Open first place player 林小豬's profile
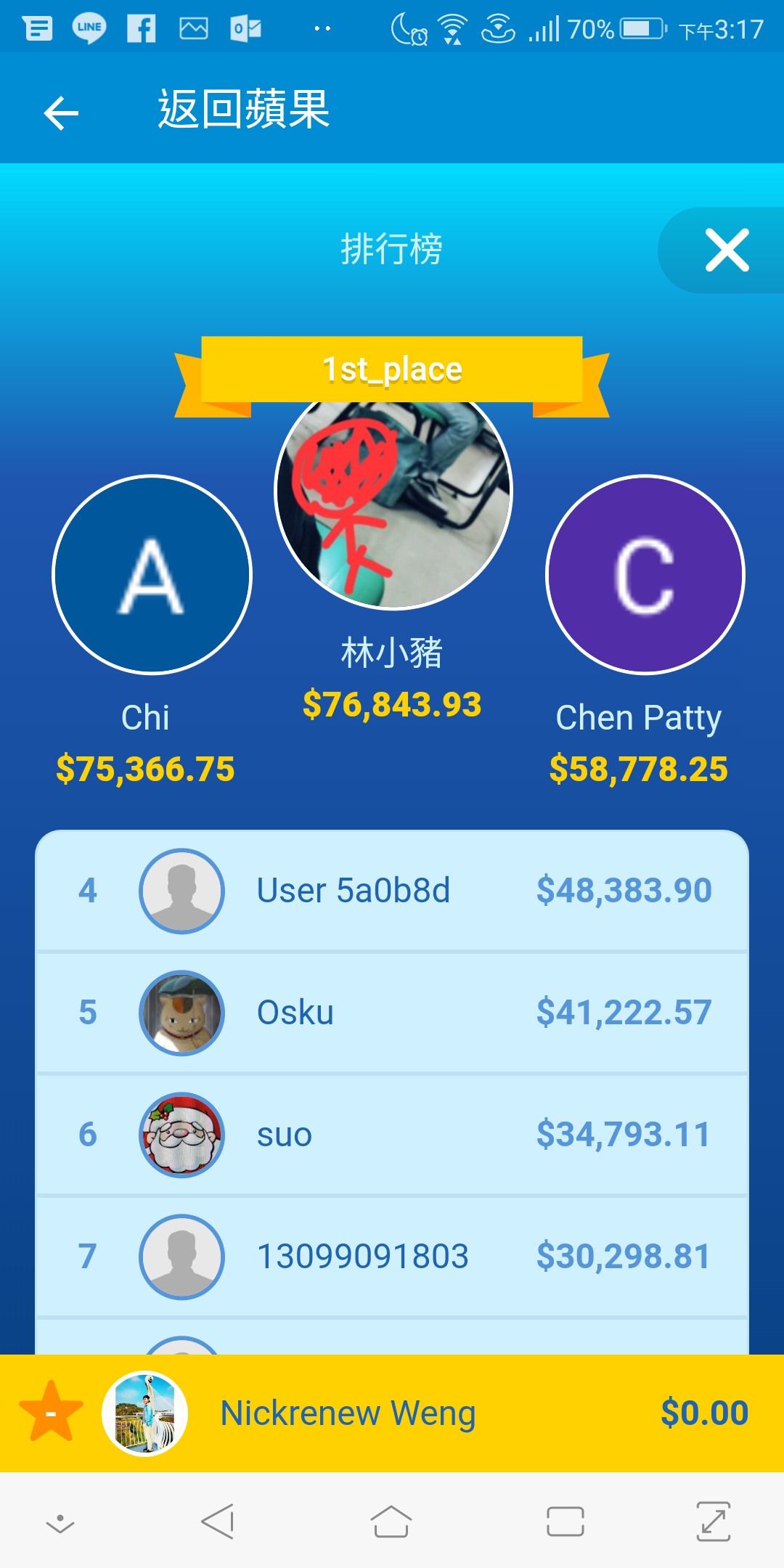Image resolution: width=784 pixels, height=1568 pixels. click(393, 494)
